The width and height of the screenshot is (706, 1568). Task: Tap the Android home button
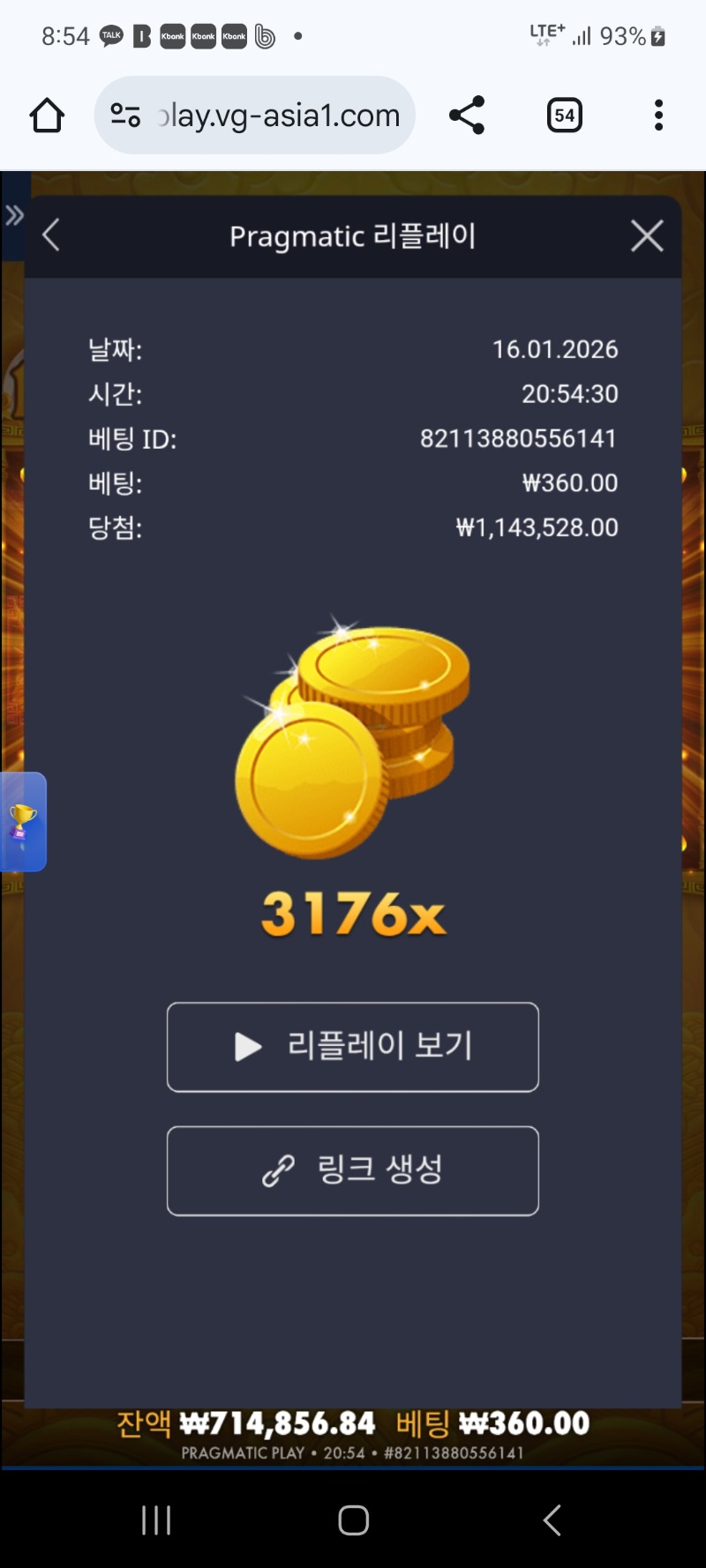pos(353,1519)
